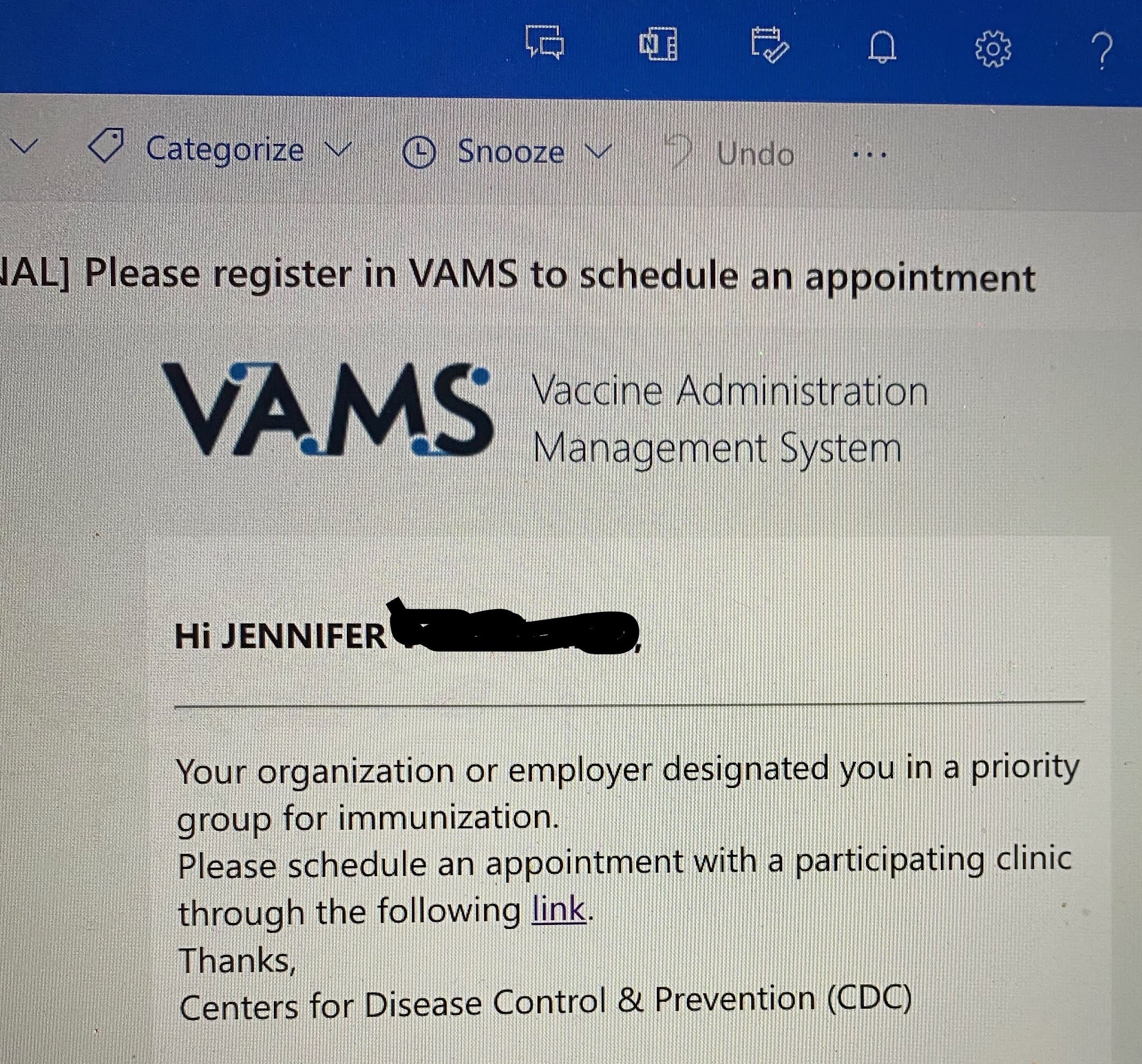Image resolution: width=1142 pixels, height=1064 pixels.
Task: Open the Teams chat icon
Action: click(545, 42)
